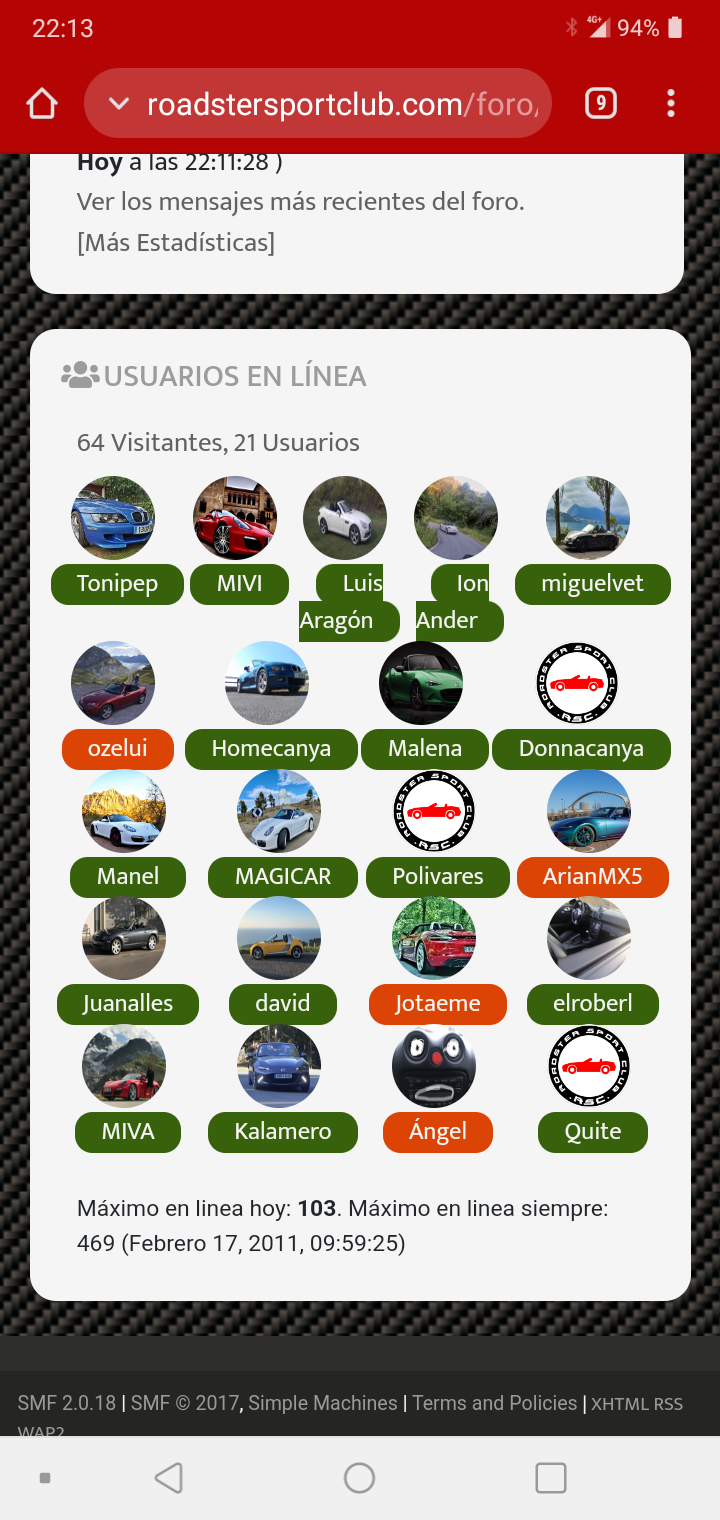
Task: Select the user Malena
Action: click(425, 749)
